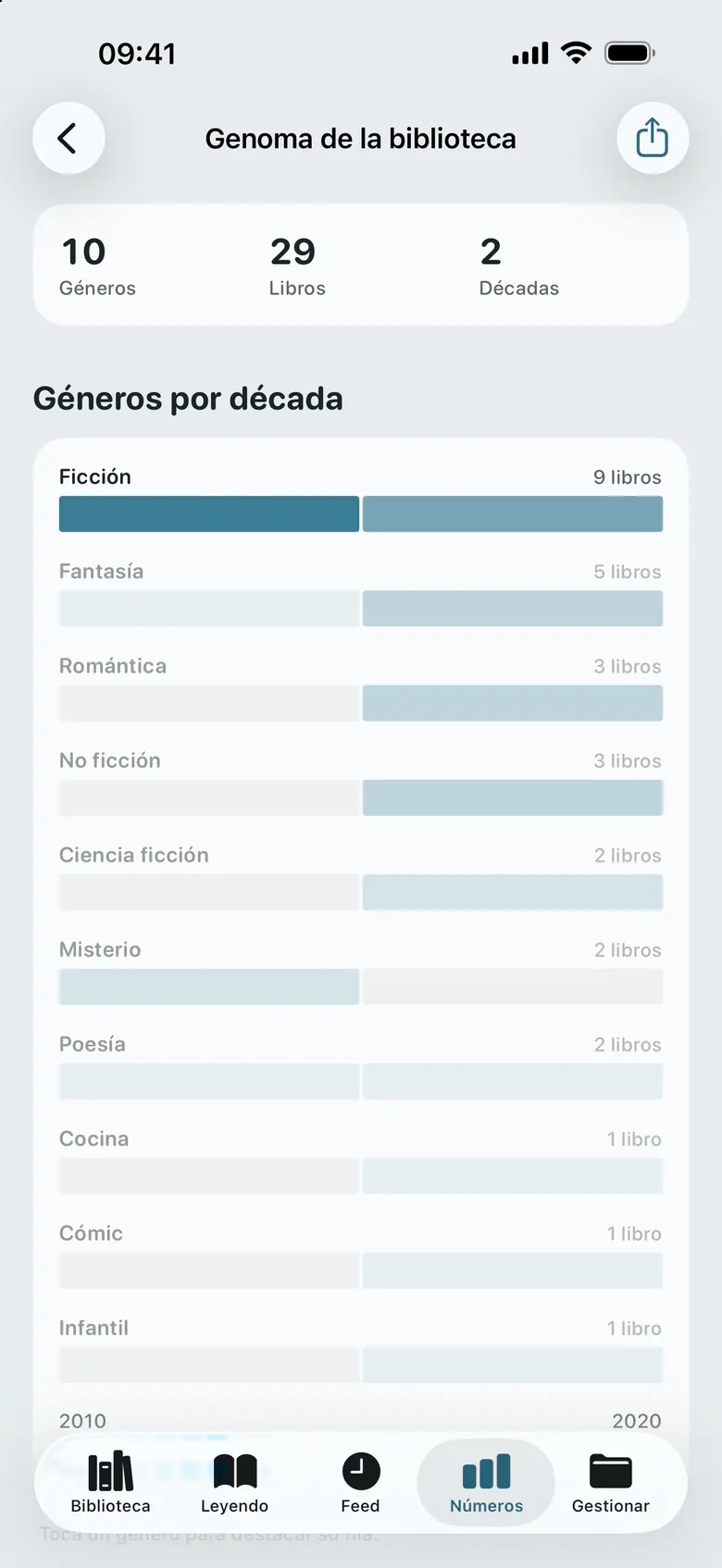The width and height of the screenshot is (722, 1568).
Task: Select the Romántica genre row
Action: pyautogui.click(x=361, y=686)
